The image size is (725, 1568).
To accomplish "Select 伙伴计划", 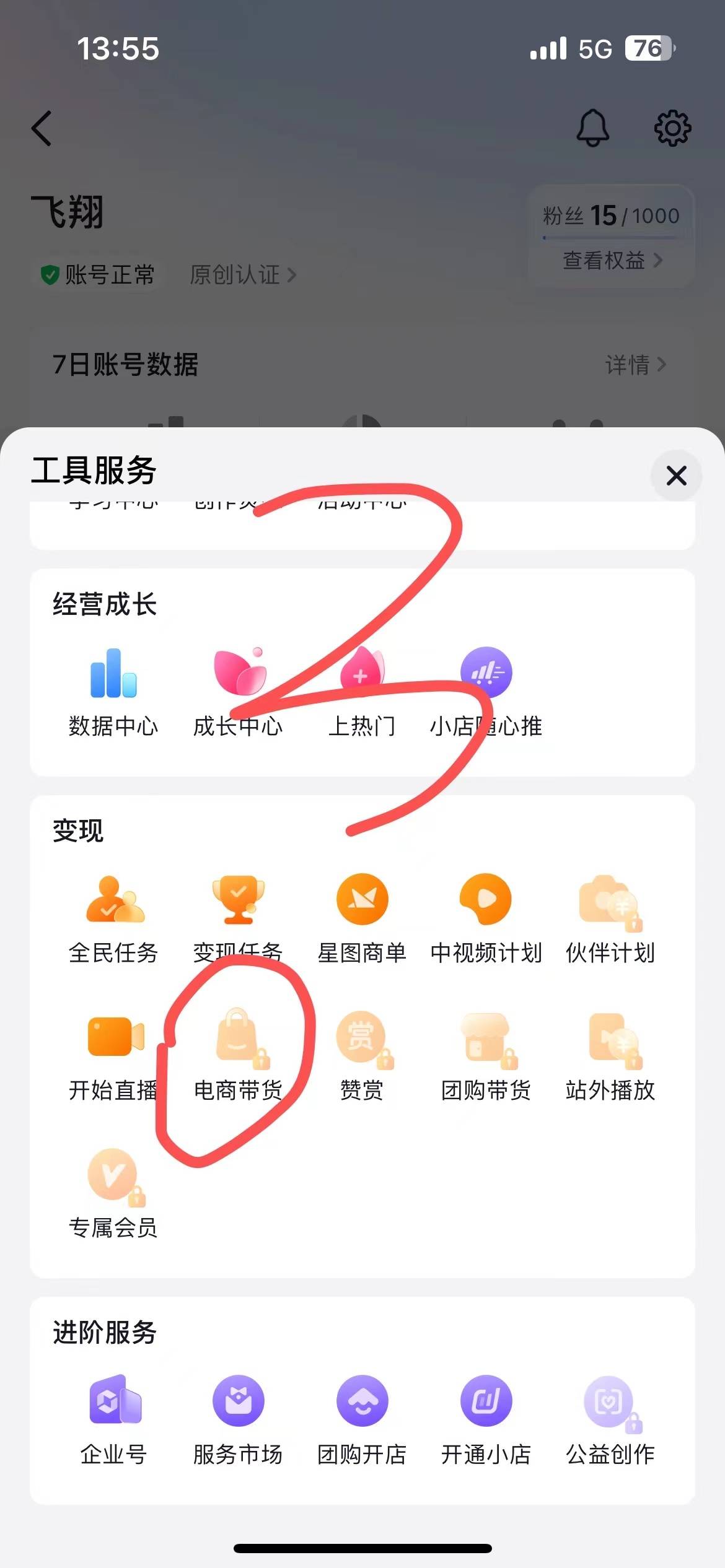I will click(610, 901).
